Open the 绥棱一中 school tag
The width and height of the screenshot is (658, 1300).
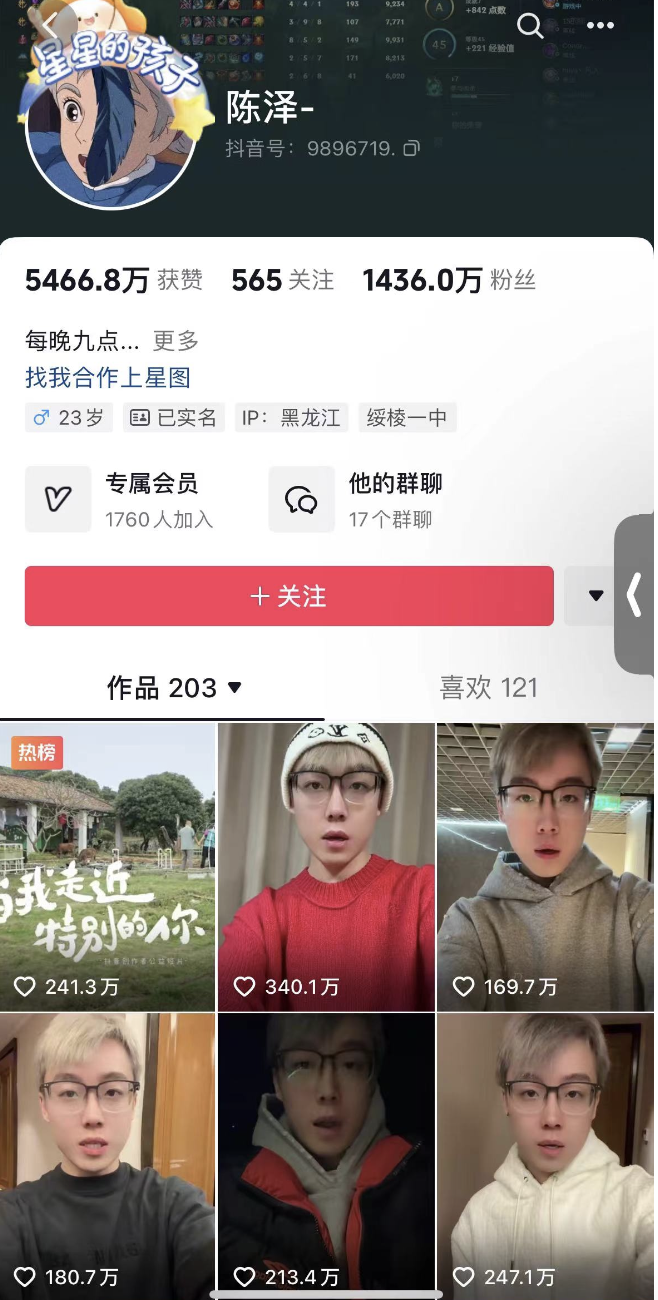pos(406,418)
